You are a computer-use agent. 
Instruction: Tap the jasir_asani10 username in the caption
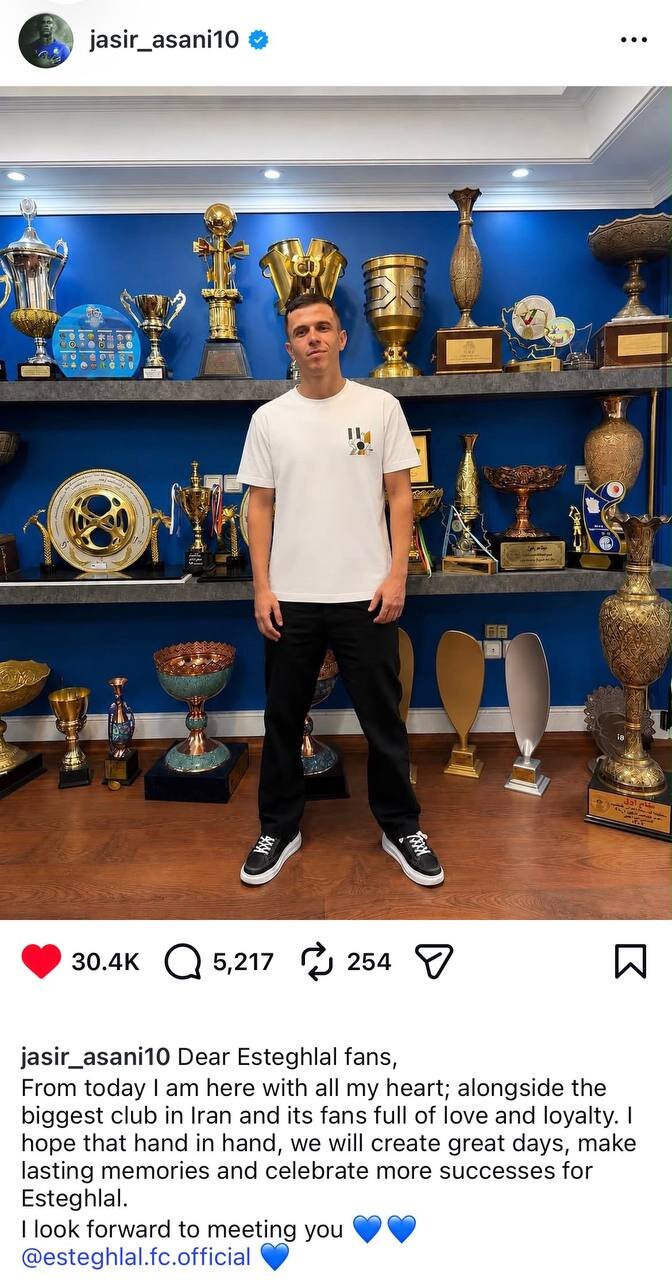pos(96,1058)
